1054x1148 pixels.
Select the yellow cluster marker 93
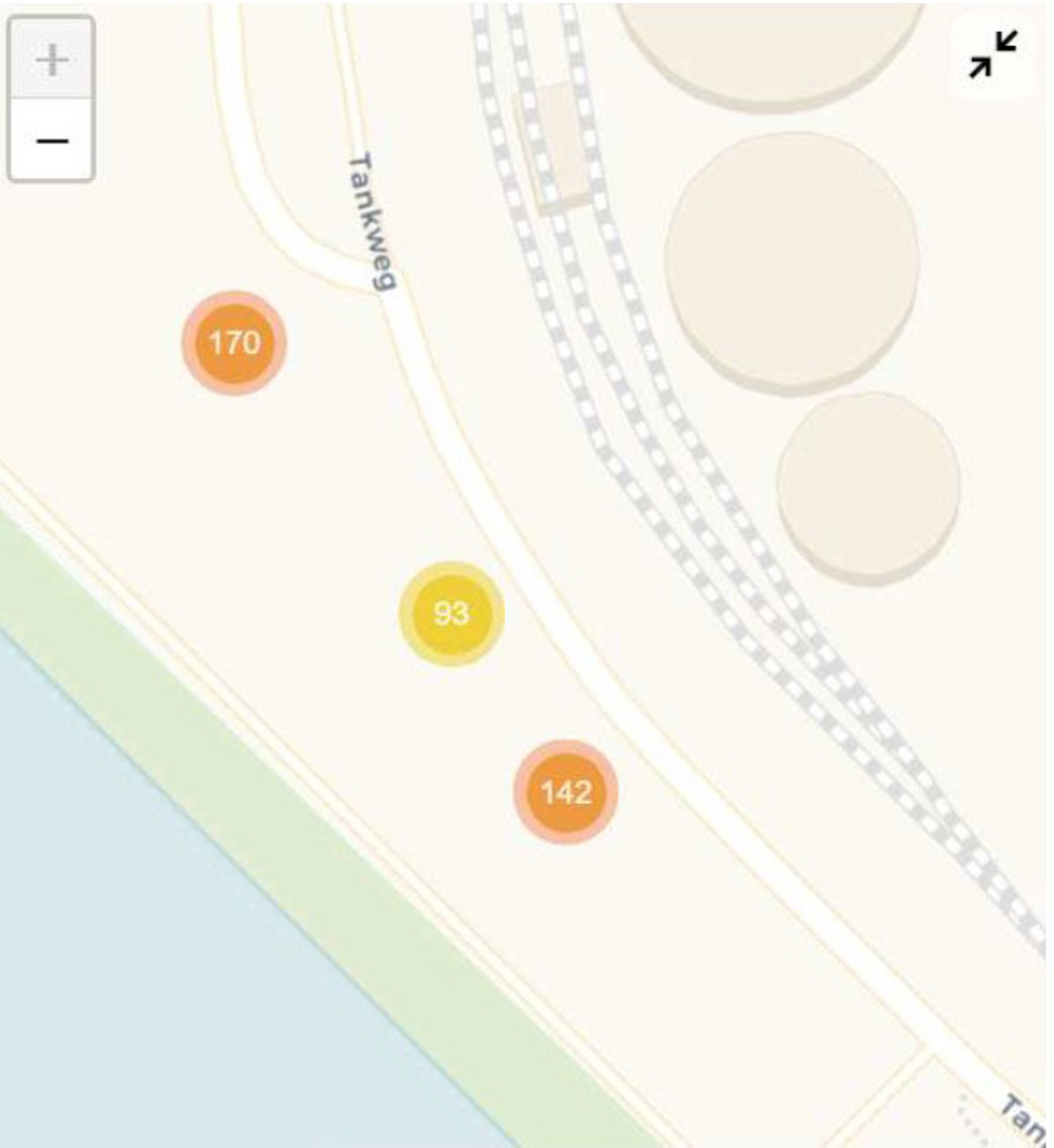tap(452, 614)
